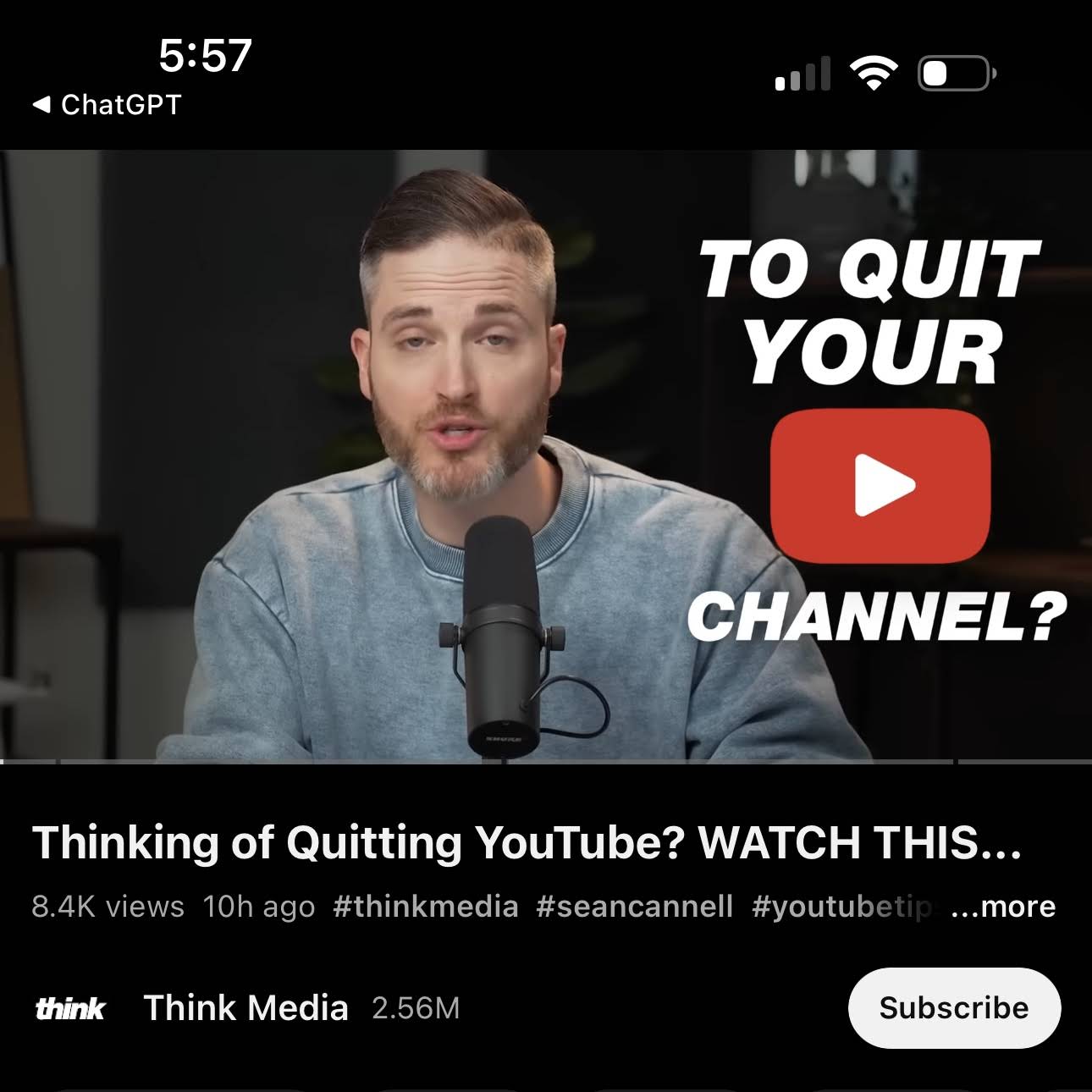Expand description with ...more
The image size is (1092, 1092).
[1003, 907]
